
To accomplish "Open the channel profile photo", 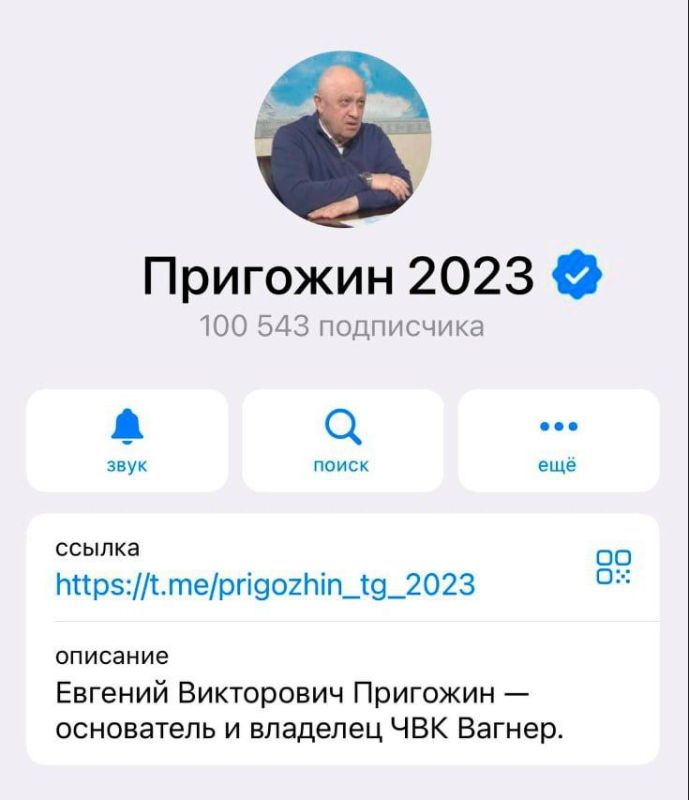I will (x=344, y=138).
